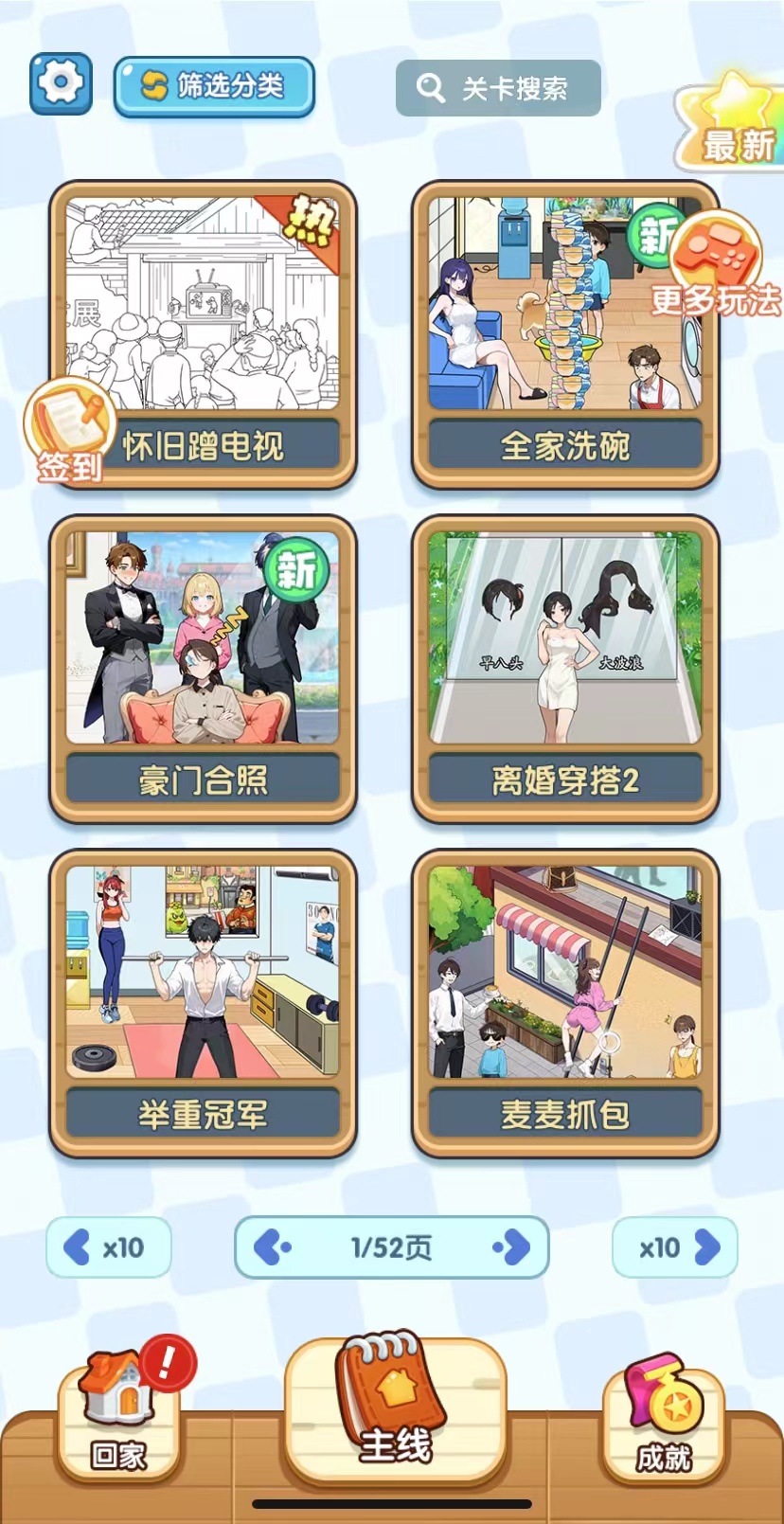
Task: Tap the 签到 daily check-in button
Action: coord(69,431)
